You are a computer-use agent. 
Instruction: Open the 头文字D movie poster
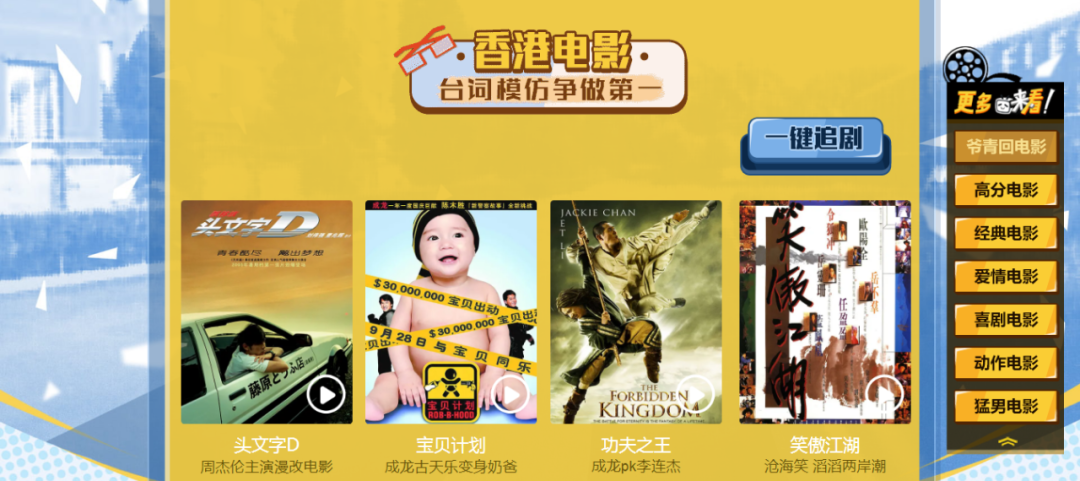[266, 311]
